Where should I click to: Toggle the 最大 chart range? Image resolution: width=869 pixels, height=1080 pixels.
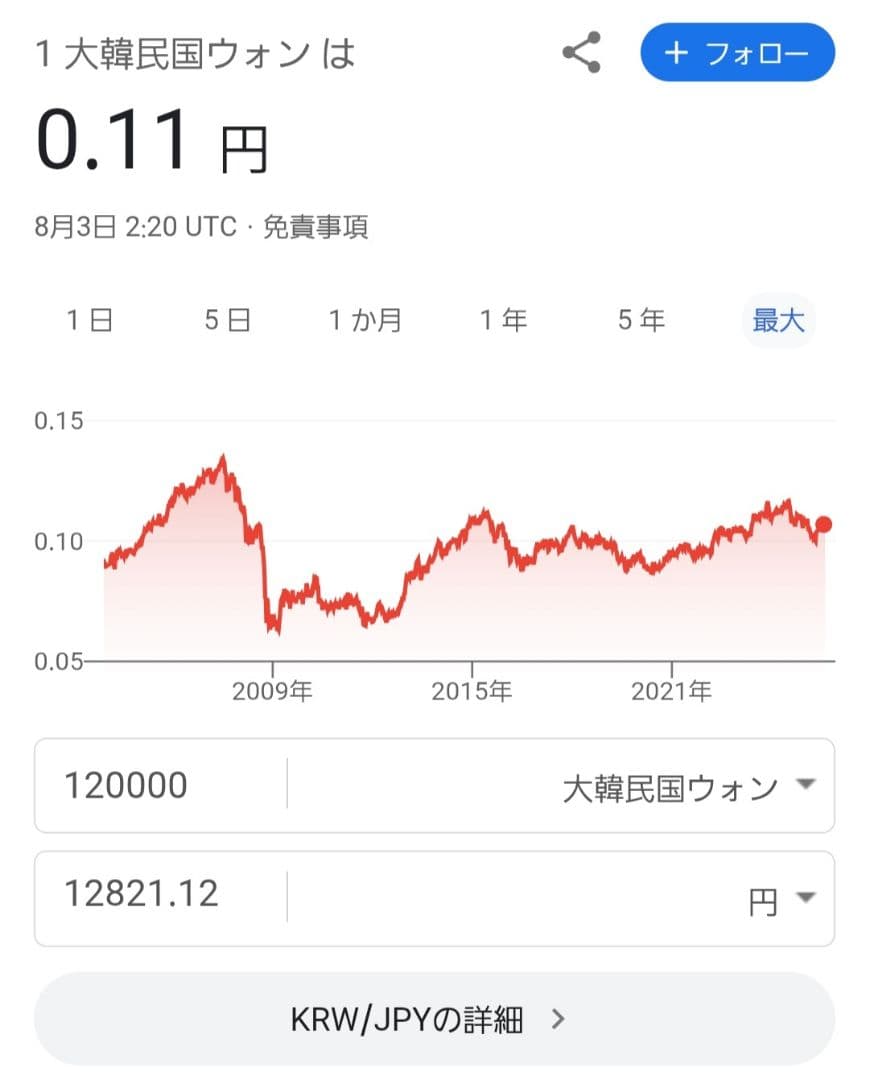click(778, 319)
